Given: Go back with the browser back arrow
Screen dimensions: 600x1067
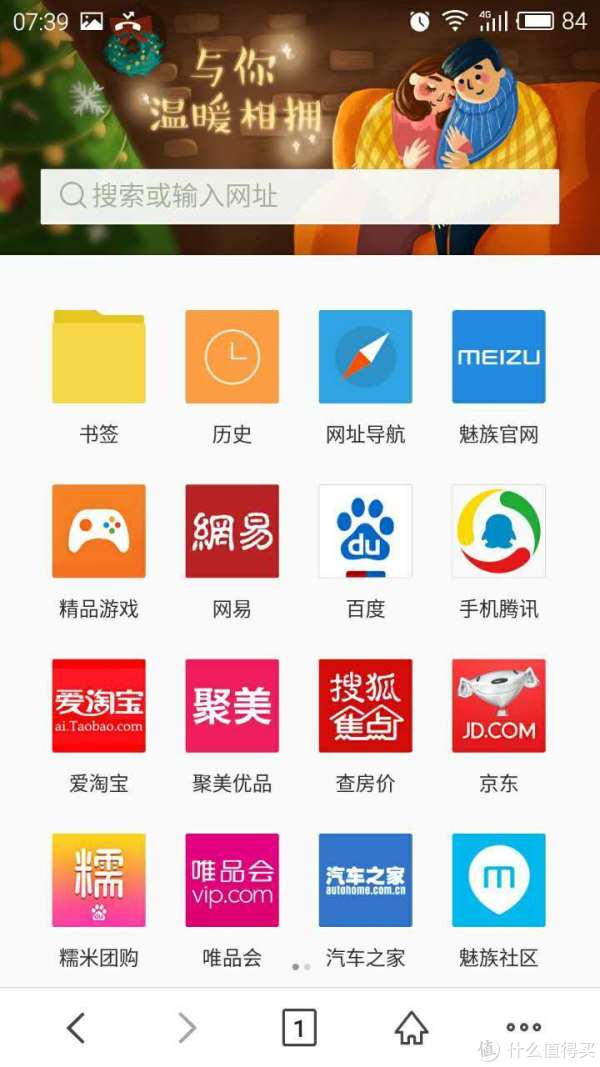Looking at the screenshot, I should point(76,1027).
